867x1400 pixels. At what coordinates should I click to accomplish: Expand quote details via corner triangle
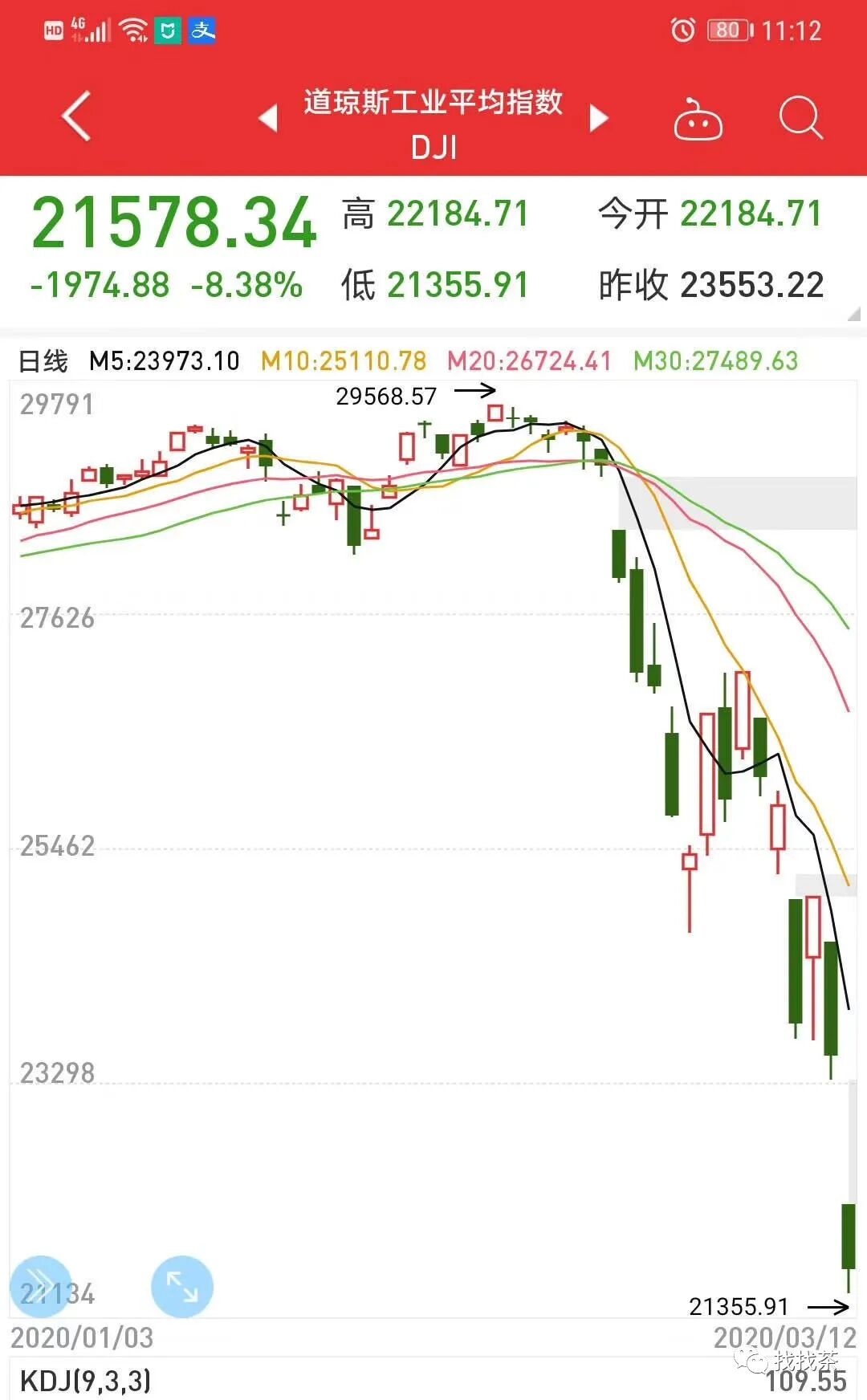click(x=853, y=314)
